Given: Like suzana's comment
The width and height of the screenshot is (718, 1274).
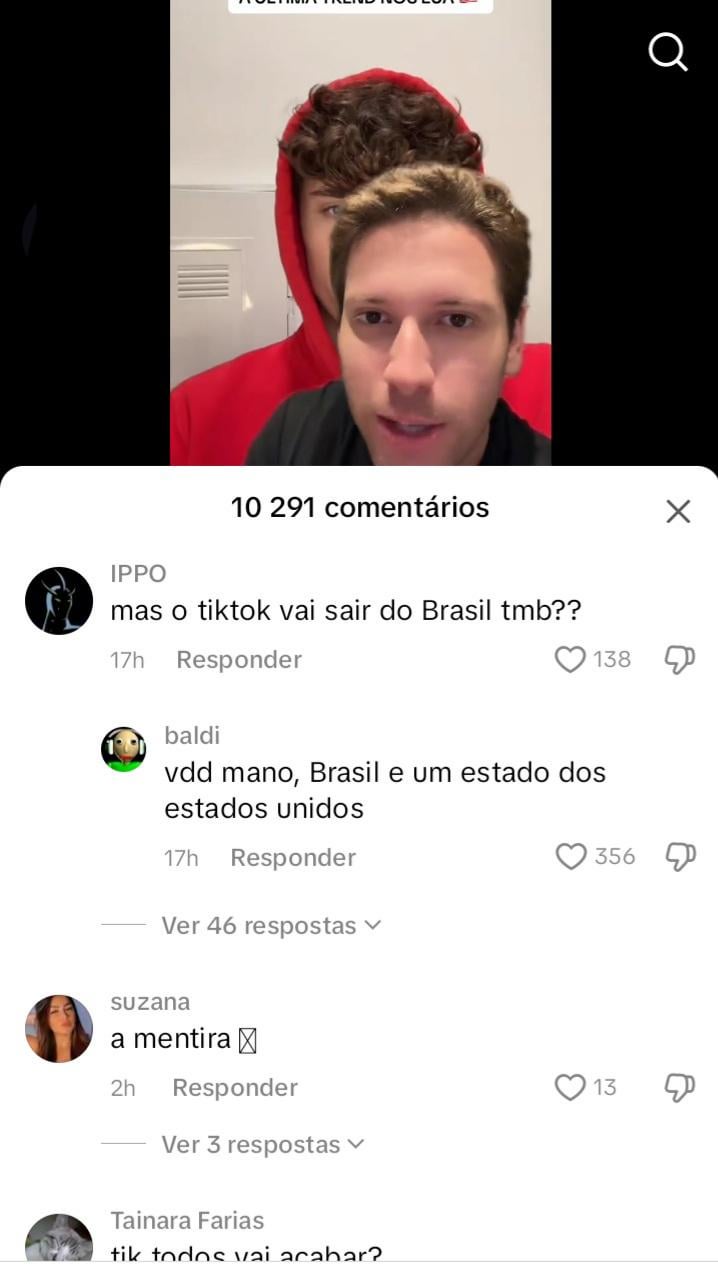Looking at the screenshot, I should pos(570,1087).
